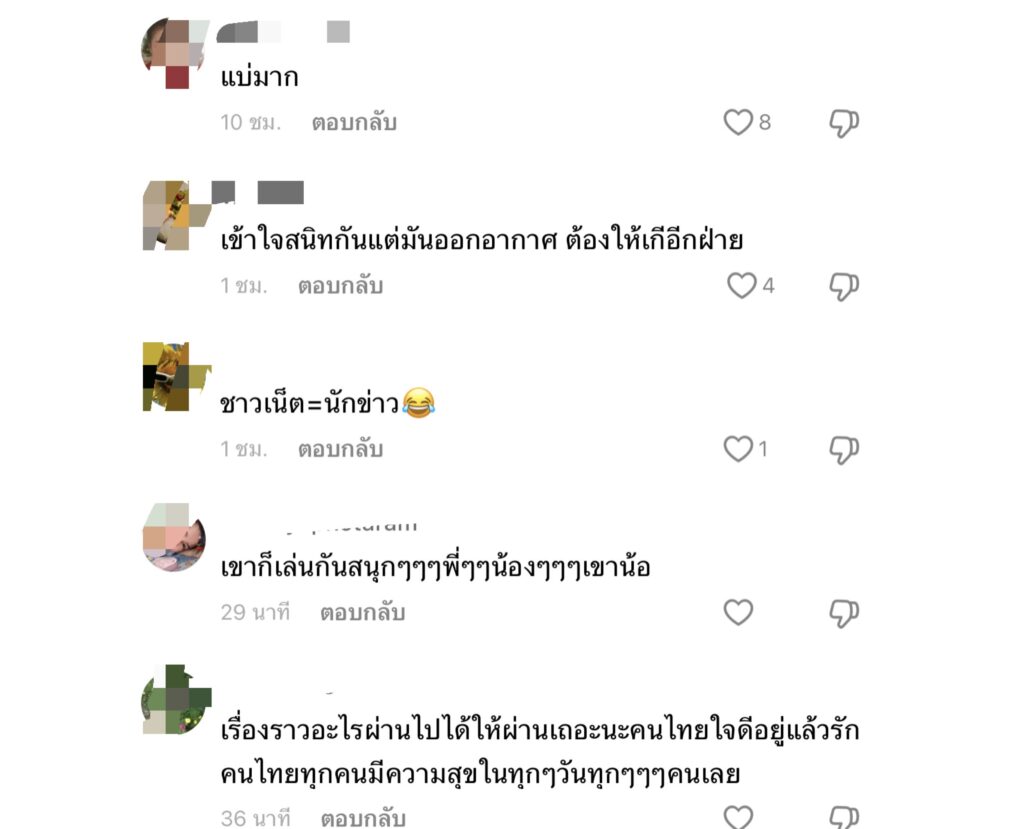Reply to the comment starting with 'เรื่องราวอะไรผ่านไป'
The width and height of the screenshot is (1024, 829).
[362, 818]
